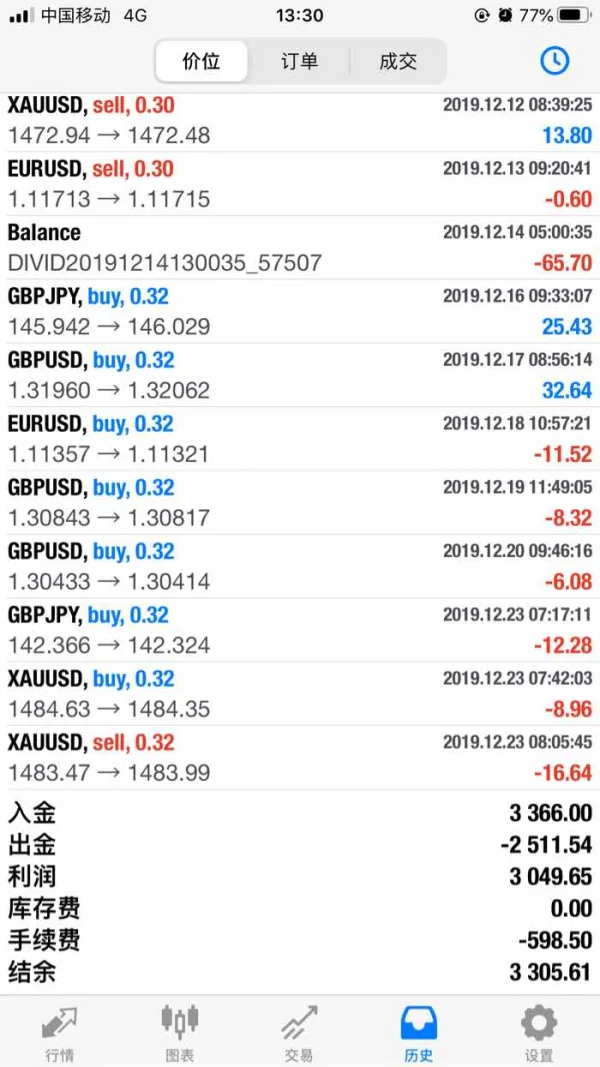Image resolution: width=600 pixels, height=1067 pixels.
Task: Expand the XAUUSD buy 0.32 trade
Action: click(x=300, y=695)
